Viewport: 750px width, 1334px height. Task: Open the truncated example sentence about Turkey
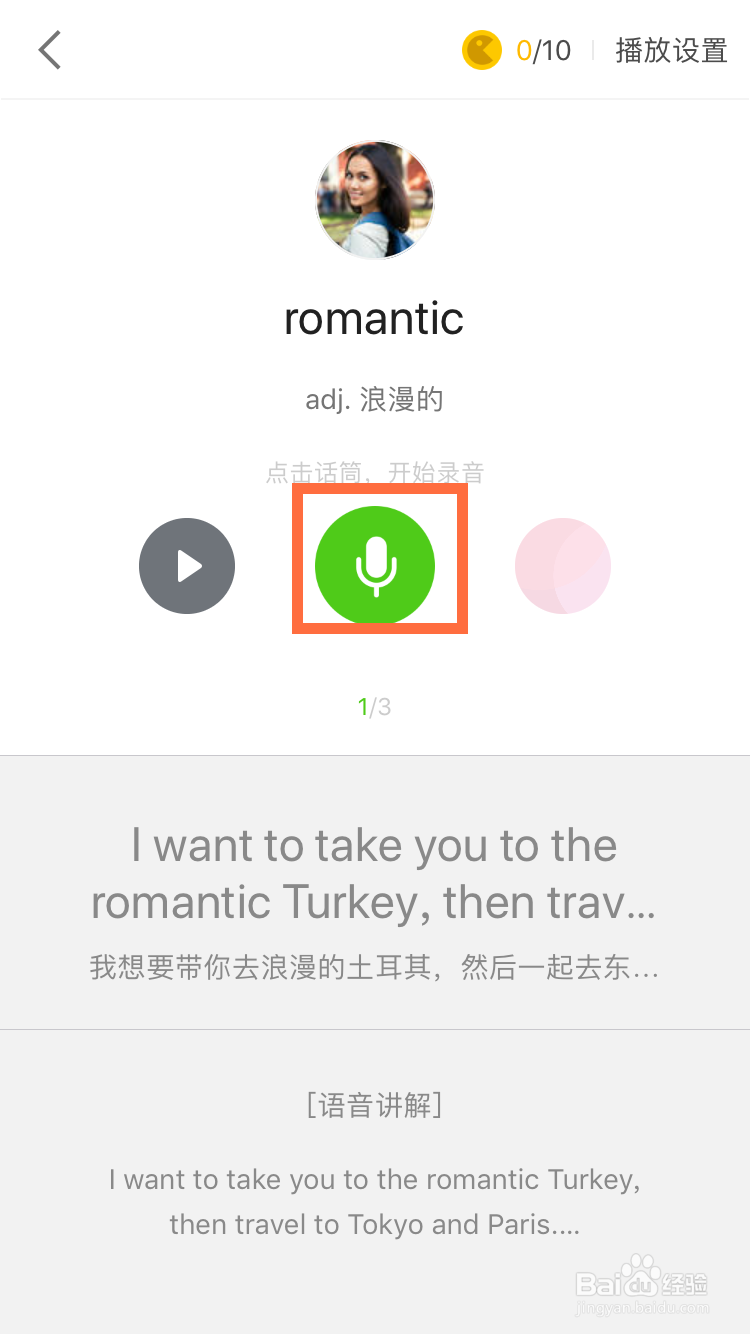(375, 873)
